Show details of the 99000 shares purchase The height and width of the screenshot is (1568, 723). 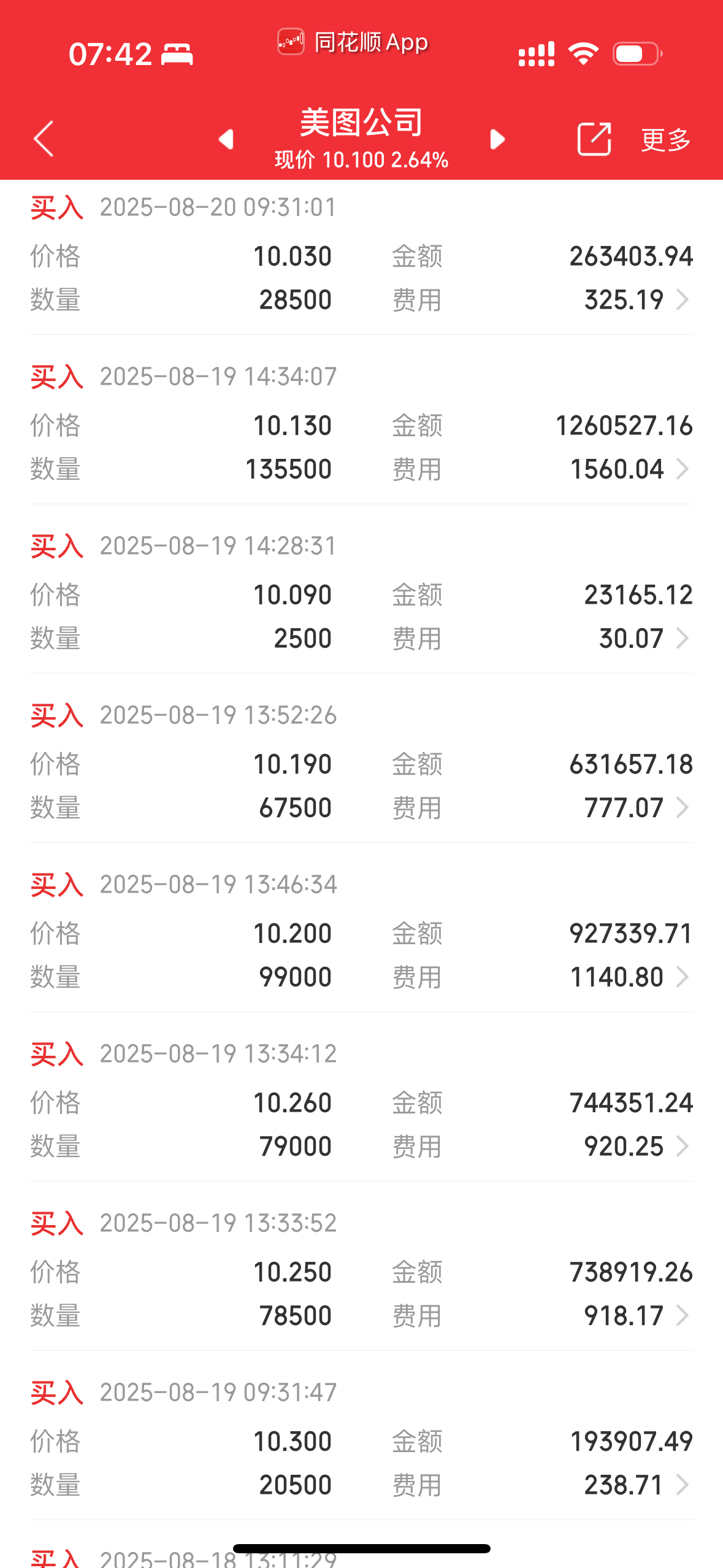pyautogui.click(x=361, y=929)
